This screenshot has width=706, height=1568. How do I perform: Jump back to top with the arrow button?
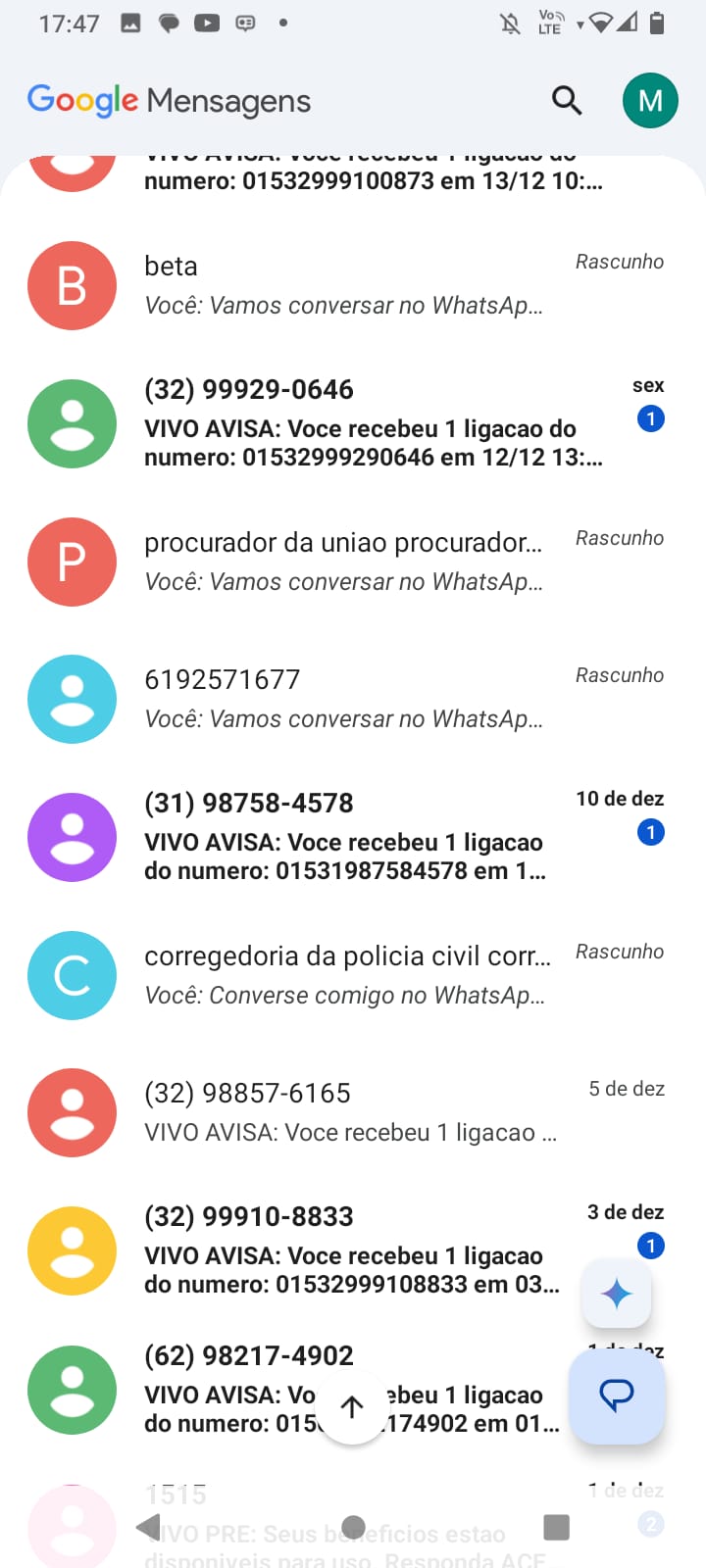(352, 1407)
